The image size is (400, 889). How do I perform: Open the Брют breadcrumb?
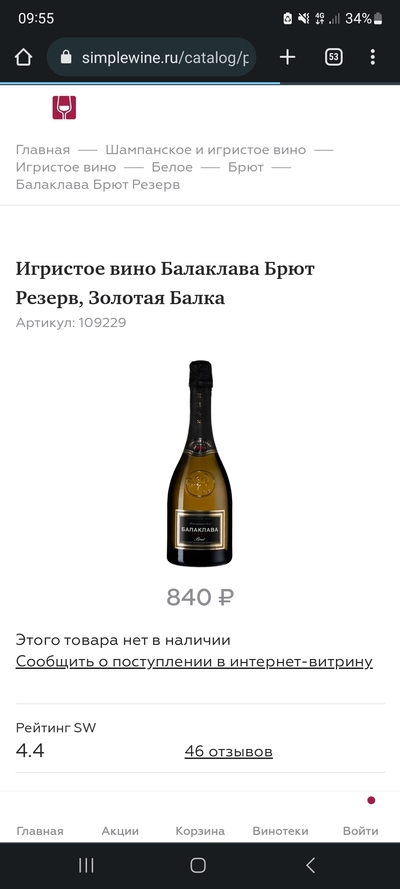click(246, 167)
